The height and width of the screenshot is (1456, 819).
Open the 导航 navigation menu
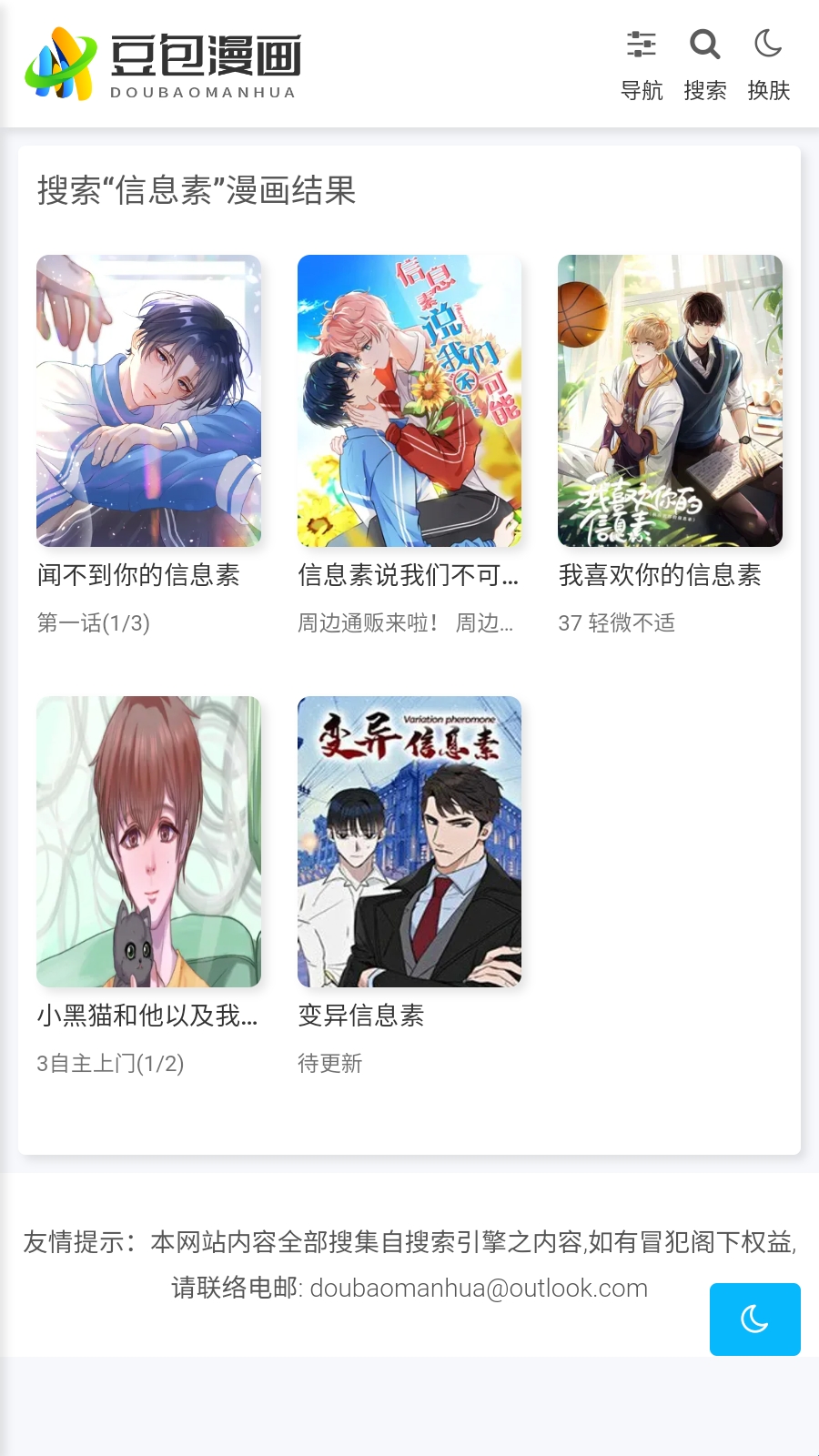click(642, 64)
